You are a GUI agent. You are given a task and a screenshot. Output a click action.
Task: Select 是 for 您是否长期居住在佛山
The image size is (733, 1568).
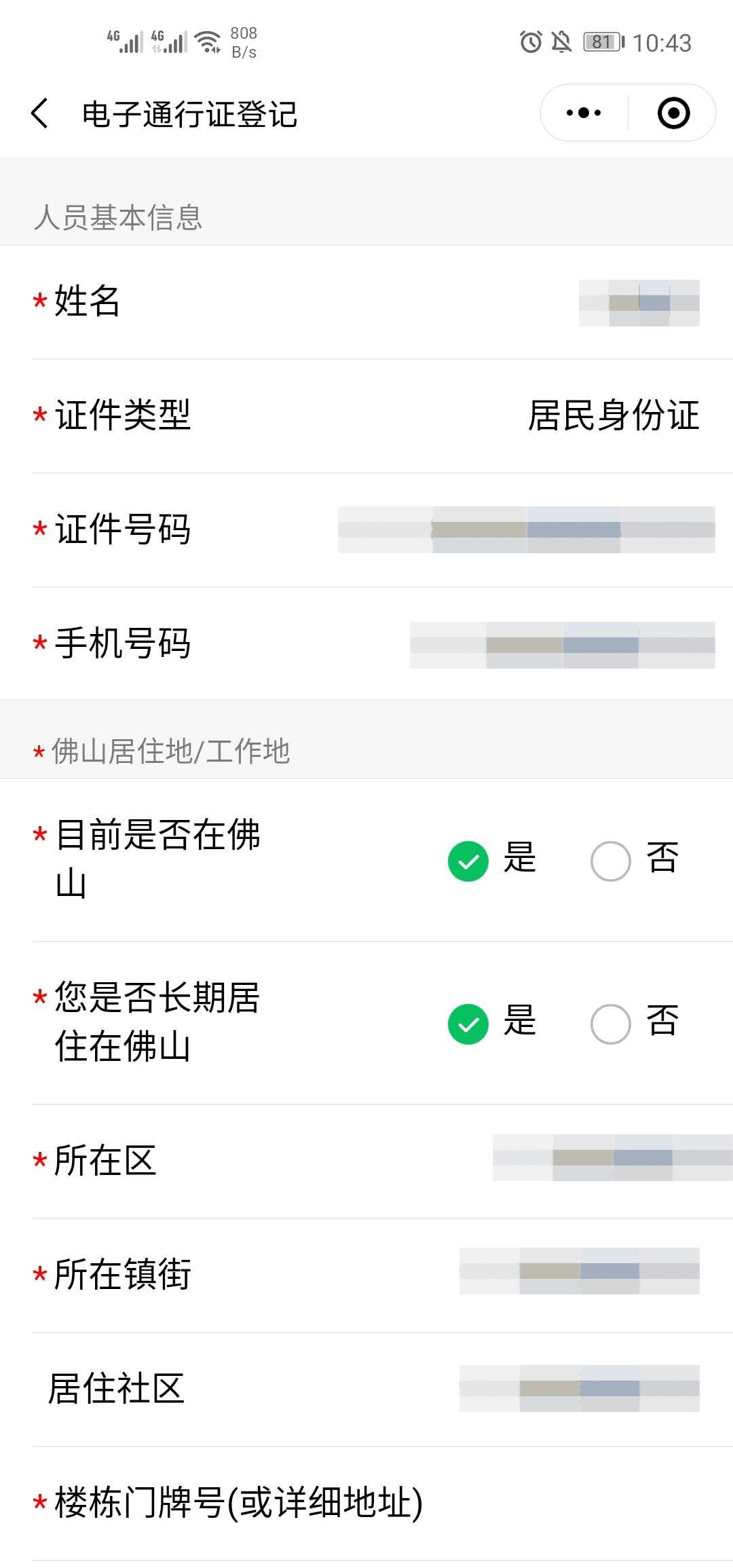pyautogui.click(x=468, y=1024)
